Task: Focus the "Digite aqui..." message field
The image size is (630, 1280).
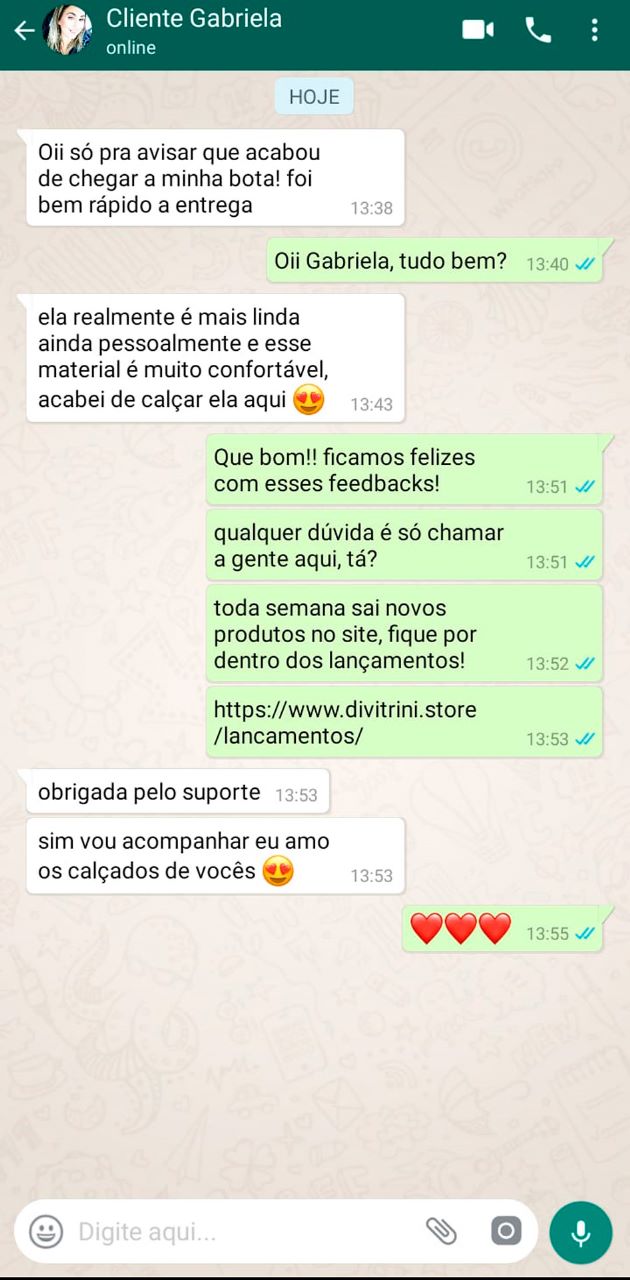Action: click(x=240, y=1232)
